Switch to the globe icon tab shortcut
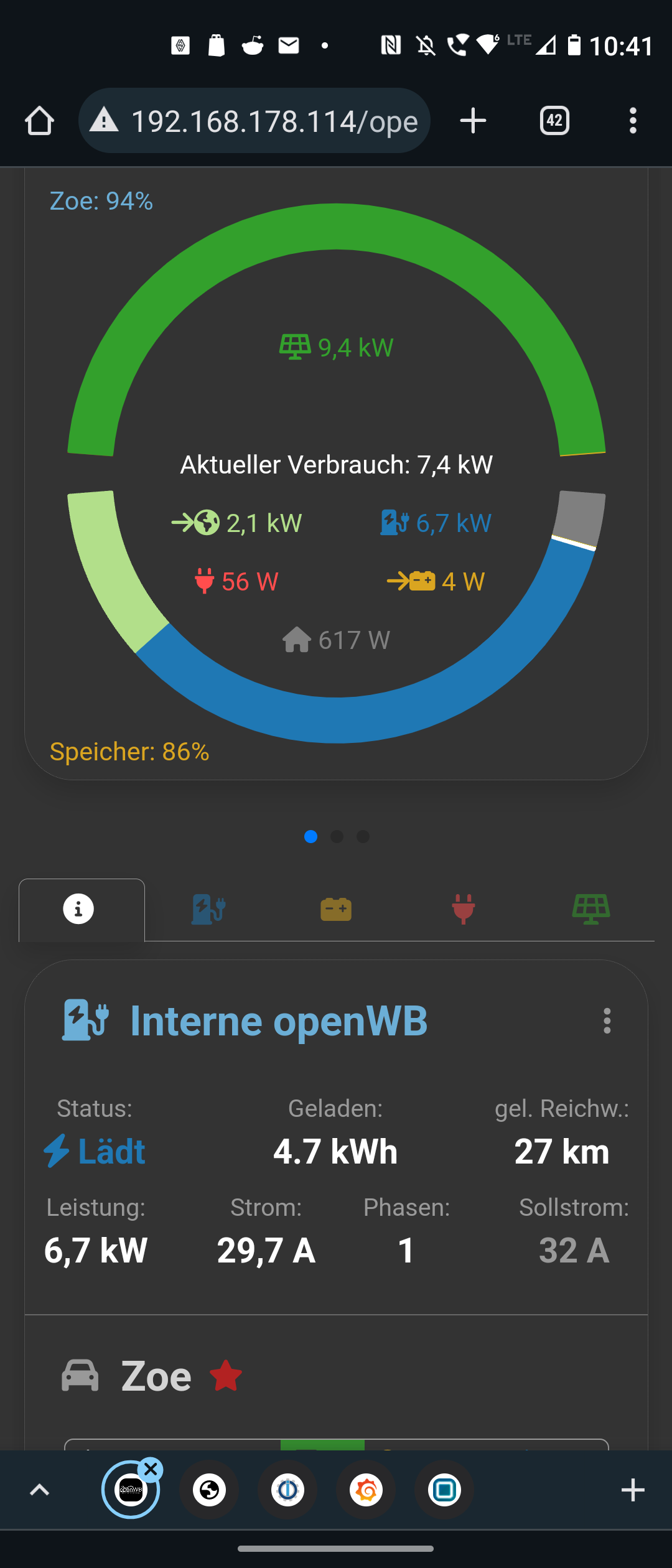This screenshot has height=1568, width=672. click(209, 1490)
